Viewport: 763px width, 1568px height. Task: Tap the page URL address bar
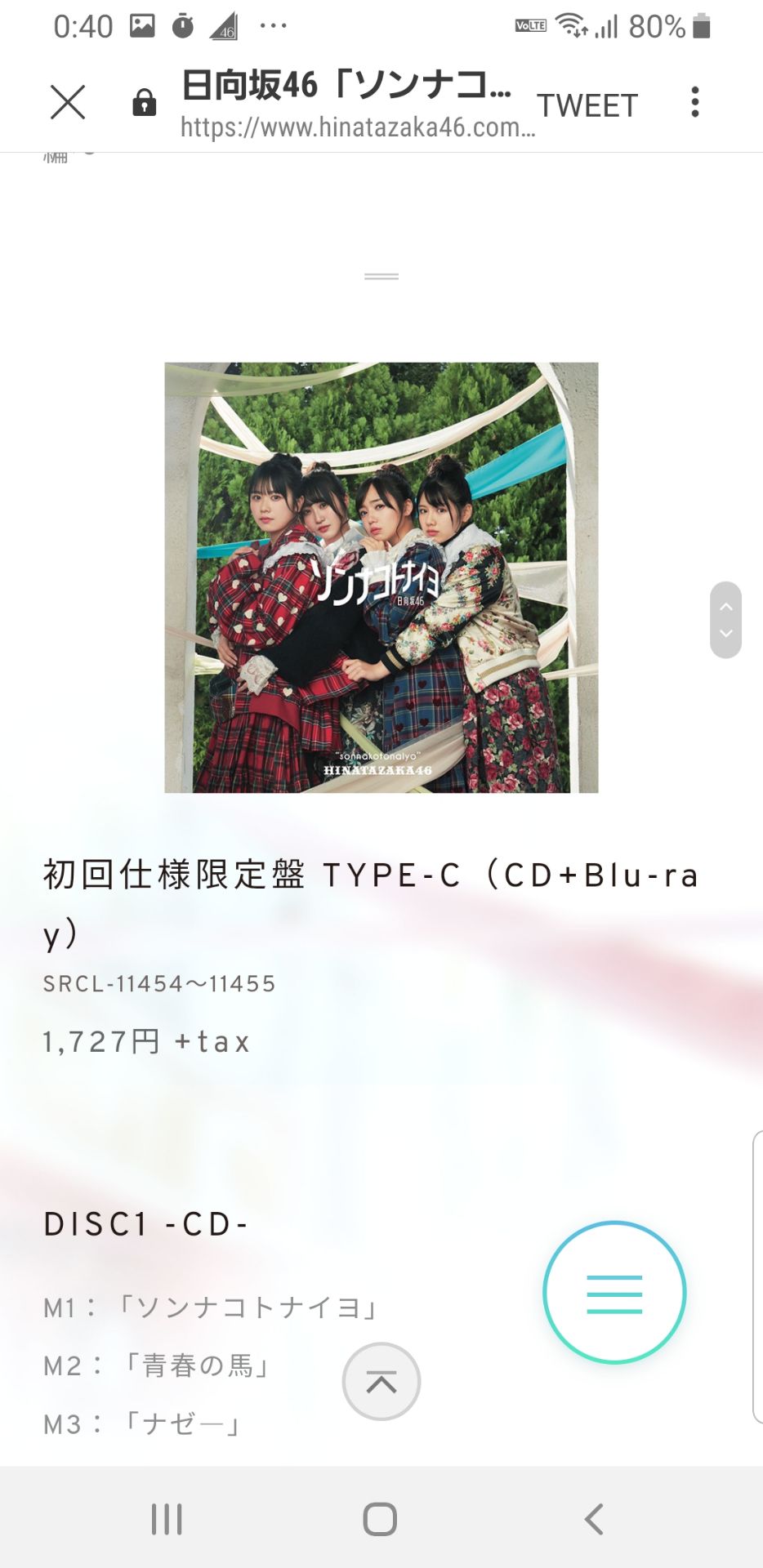coord(356,127)
